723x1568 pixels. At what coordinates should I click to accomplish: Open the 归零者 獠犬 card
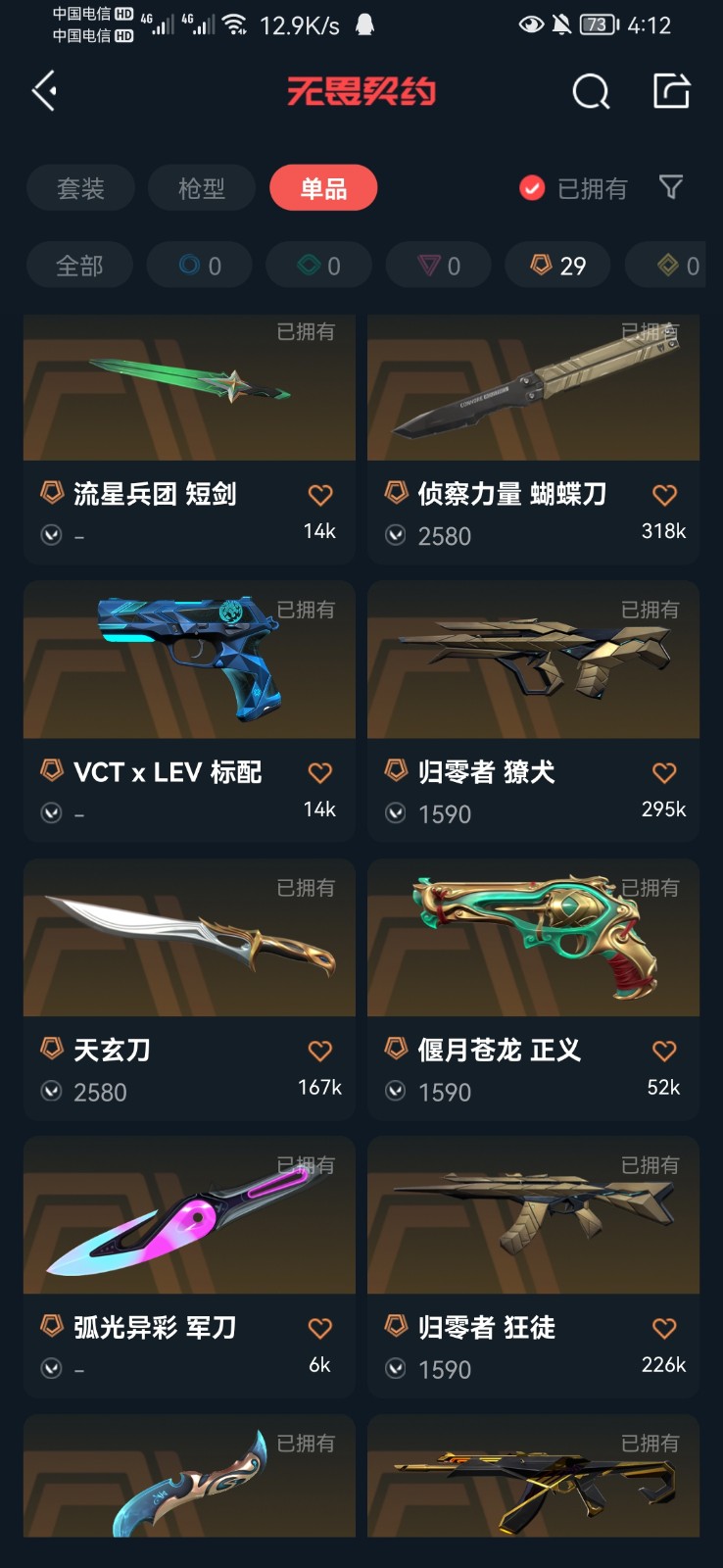coord(533,711)
